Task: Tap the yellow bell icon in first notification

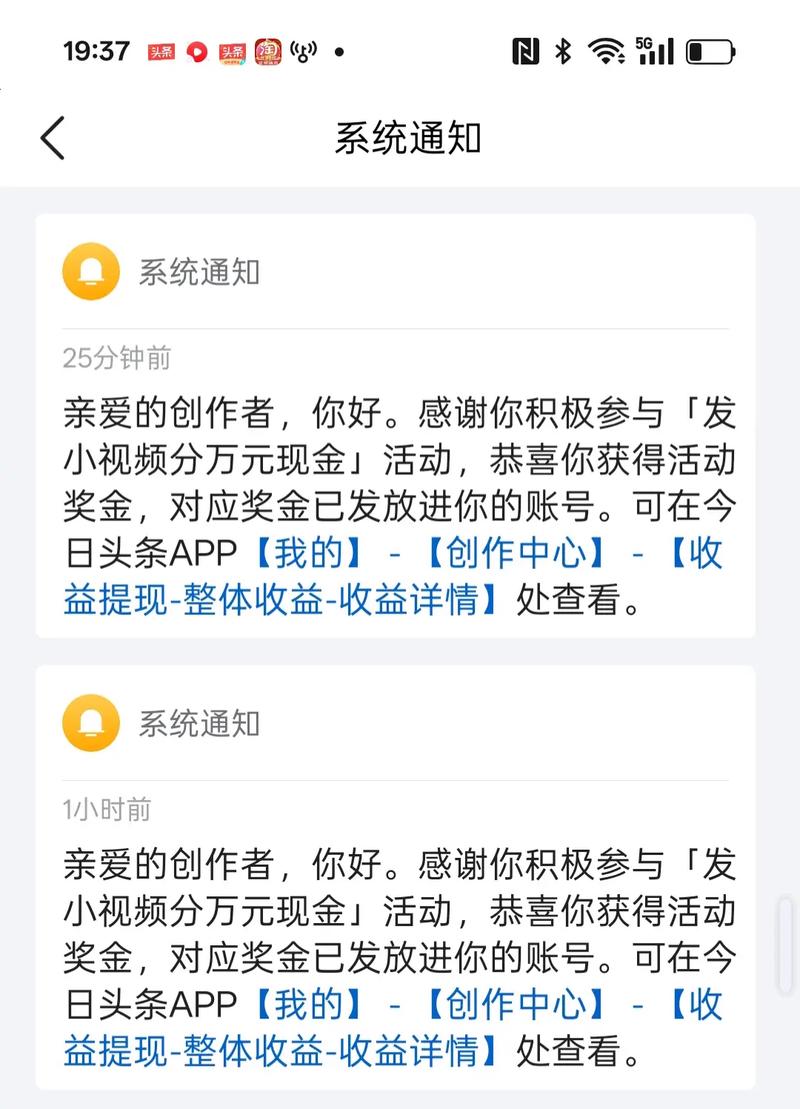Action: (90, 271)
